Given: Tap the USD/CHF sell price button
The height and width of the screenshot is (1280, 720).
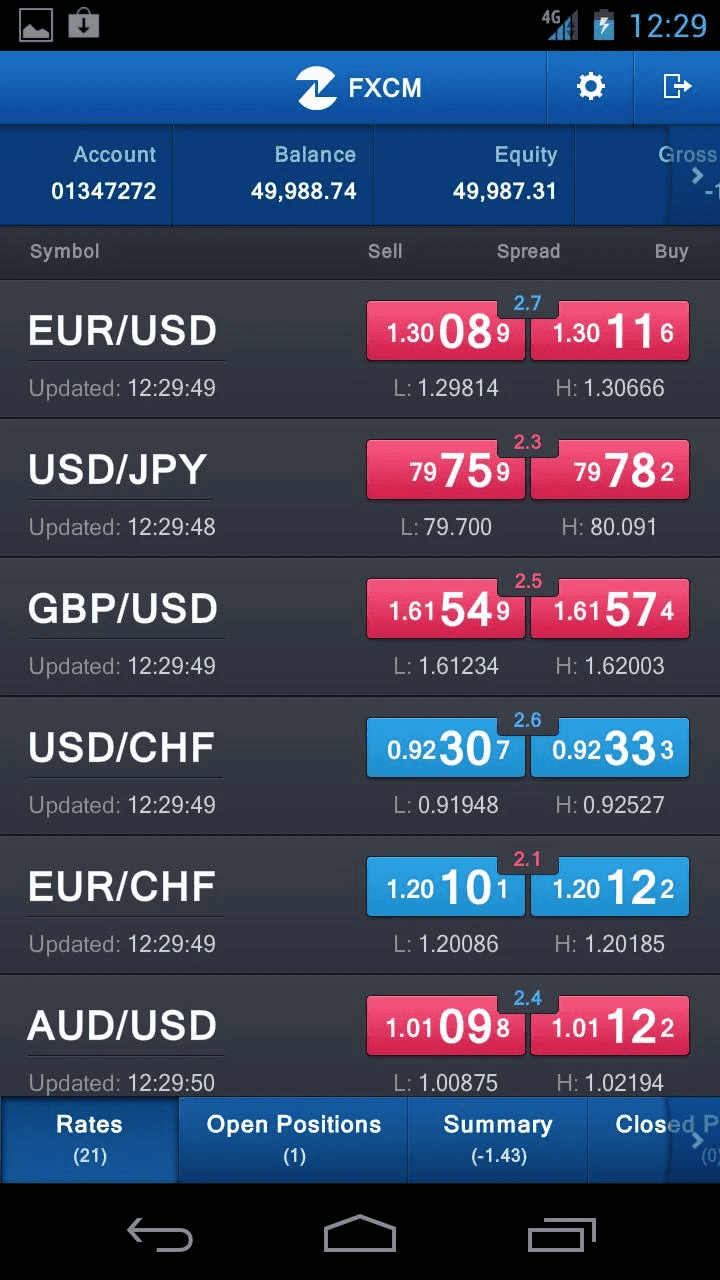Looking at the screenshot, I should coord(445,748).
